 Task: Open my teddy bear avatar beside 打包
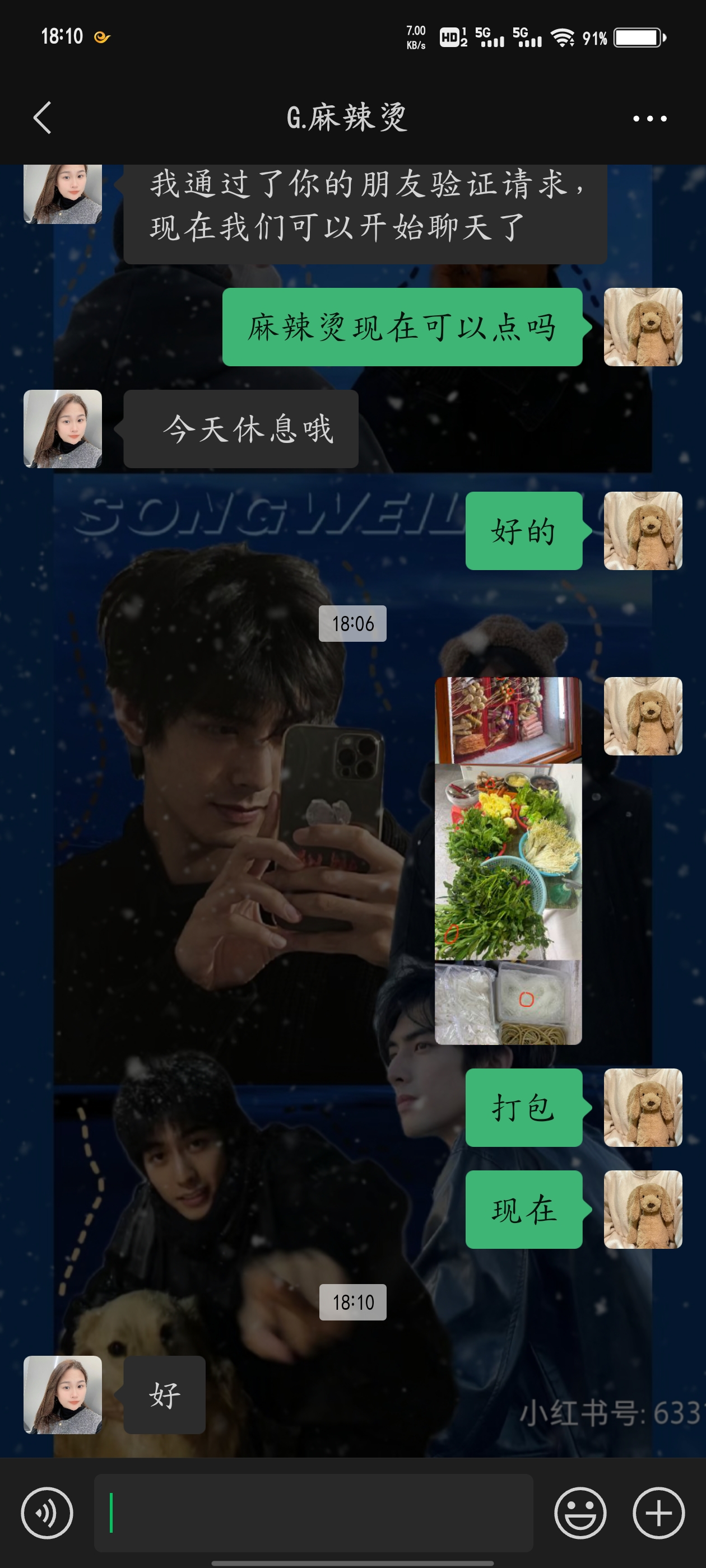[643, 1108]
